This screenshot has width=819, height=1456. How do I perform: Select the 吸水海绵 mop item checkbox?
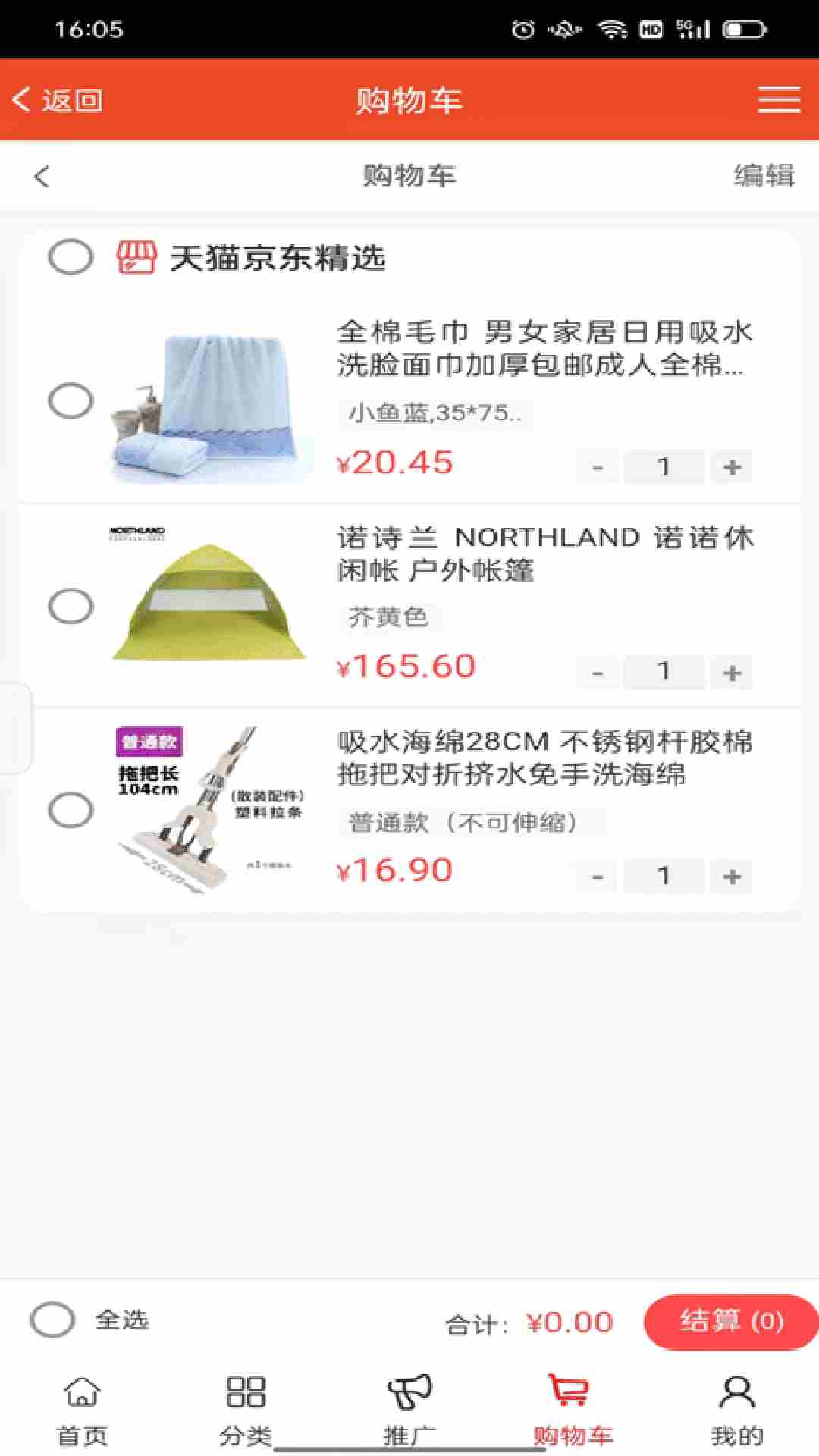coord(71,810)
